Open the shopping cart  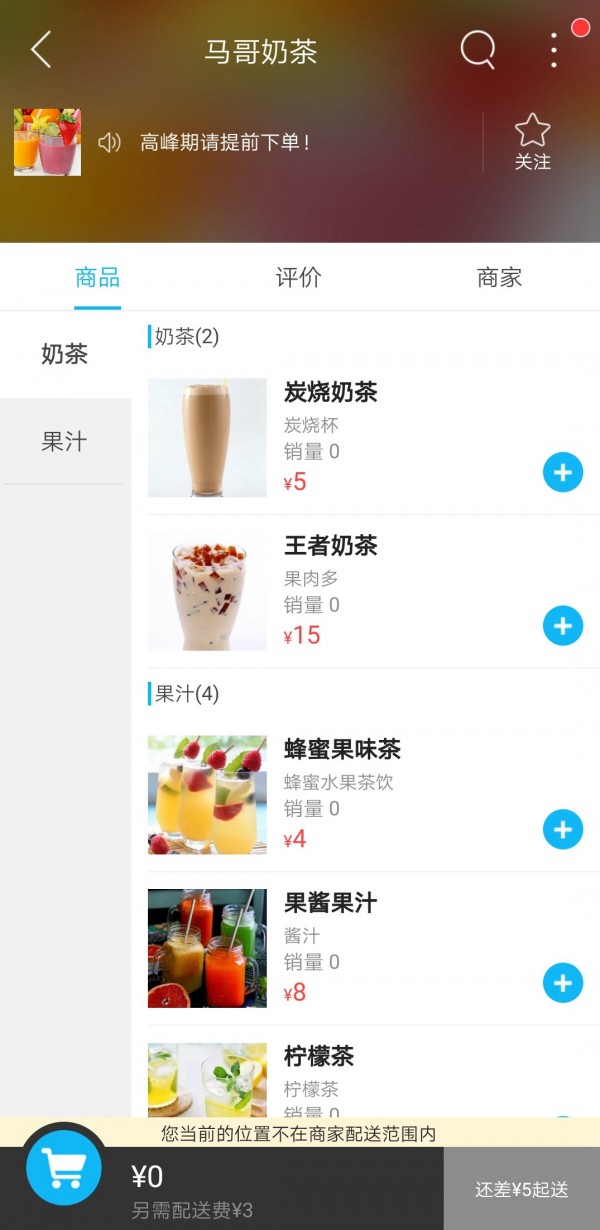[x=64, y=1166]
